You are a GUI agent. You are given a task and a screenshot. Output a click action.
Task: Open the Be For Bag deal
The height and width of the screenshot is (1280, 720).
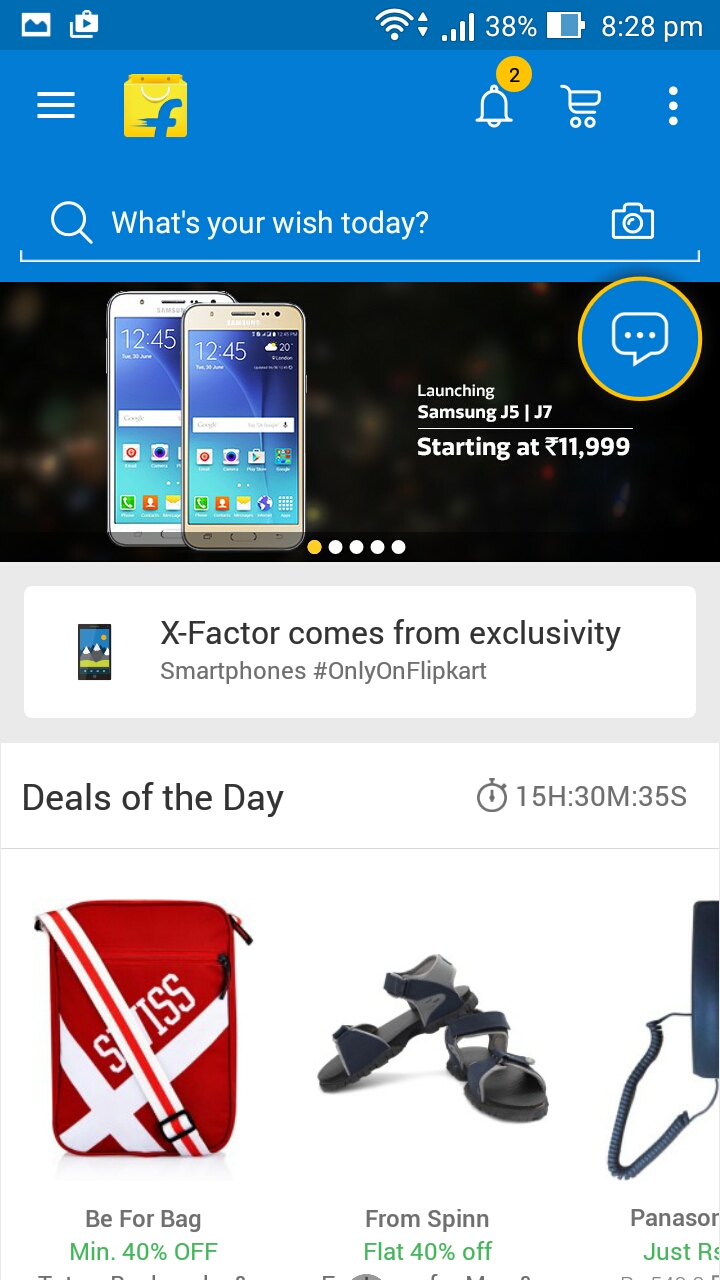pyautogui.click(x=143, y=1050)
